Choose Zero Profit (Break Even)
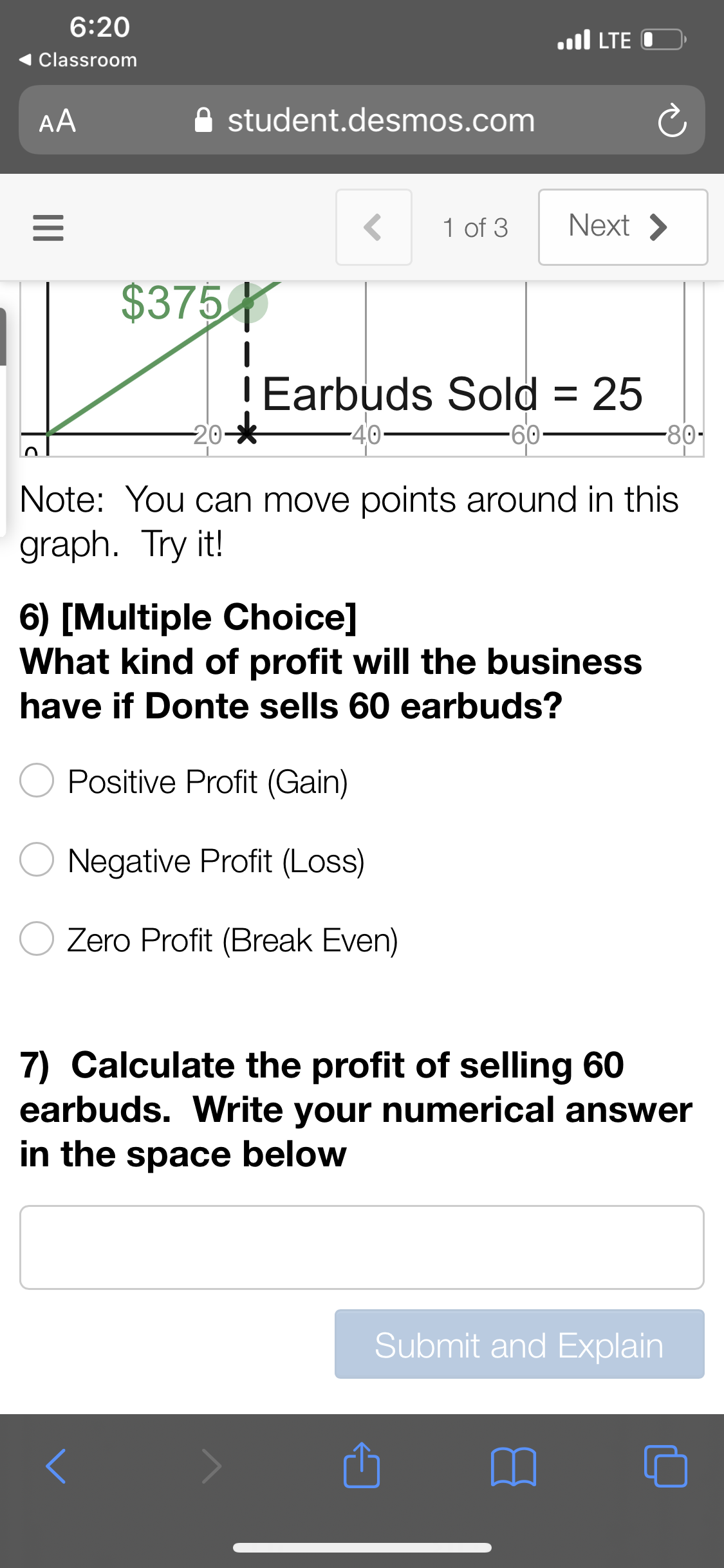This screenshot has height=1568, width=724. pos(37,939)
